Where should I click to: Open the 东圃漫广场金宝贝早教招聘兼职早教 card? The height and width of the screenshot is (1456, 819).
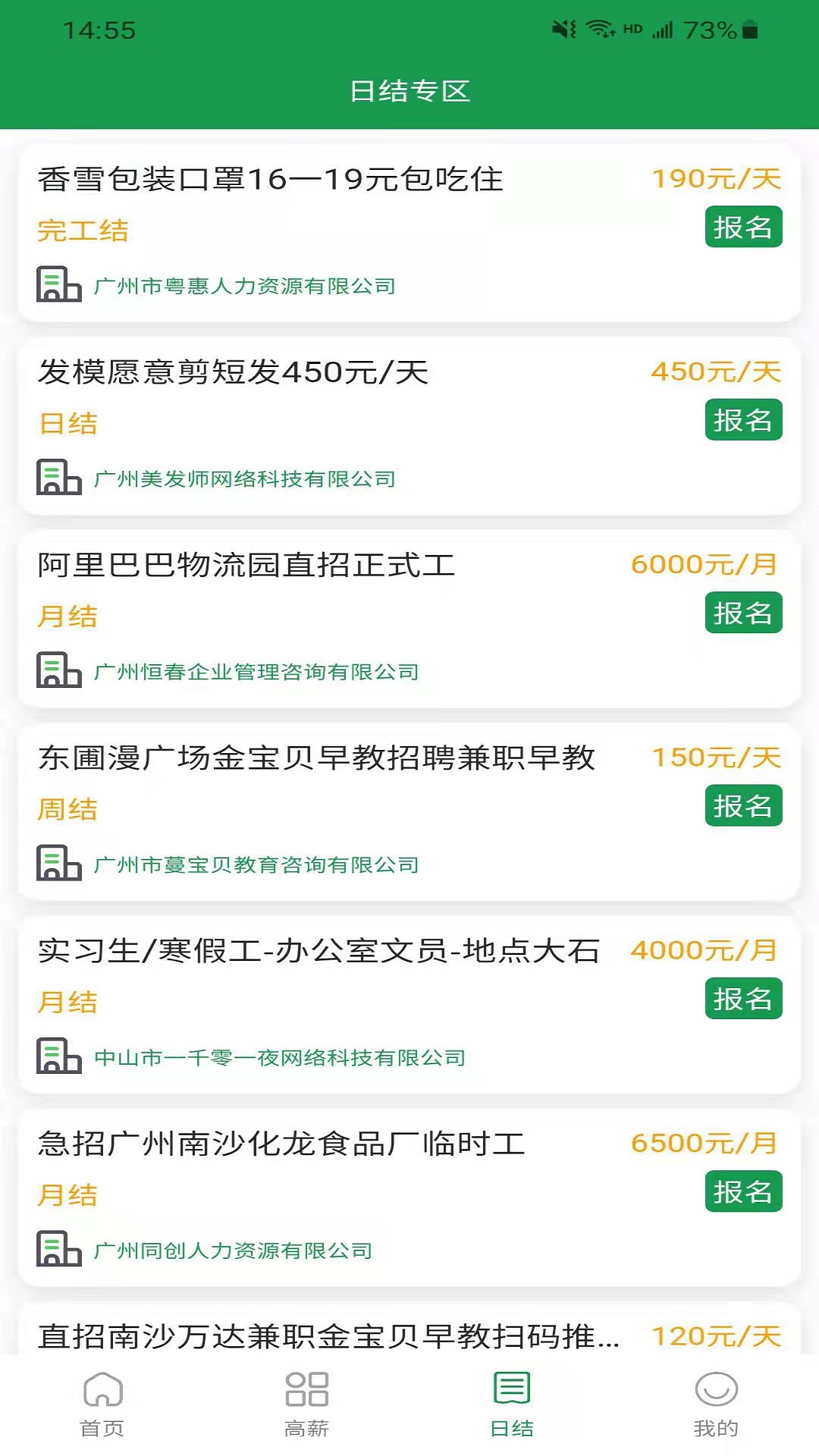(316, 758)
